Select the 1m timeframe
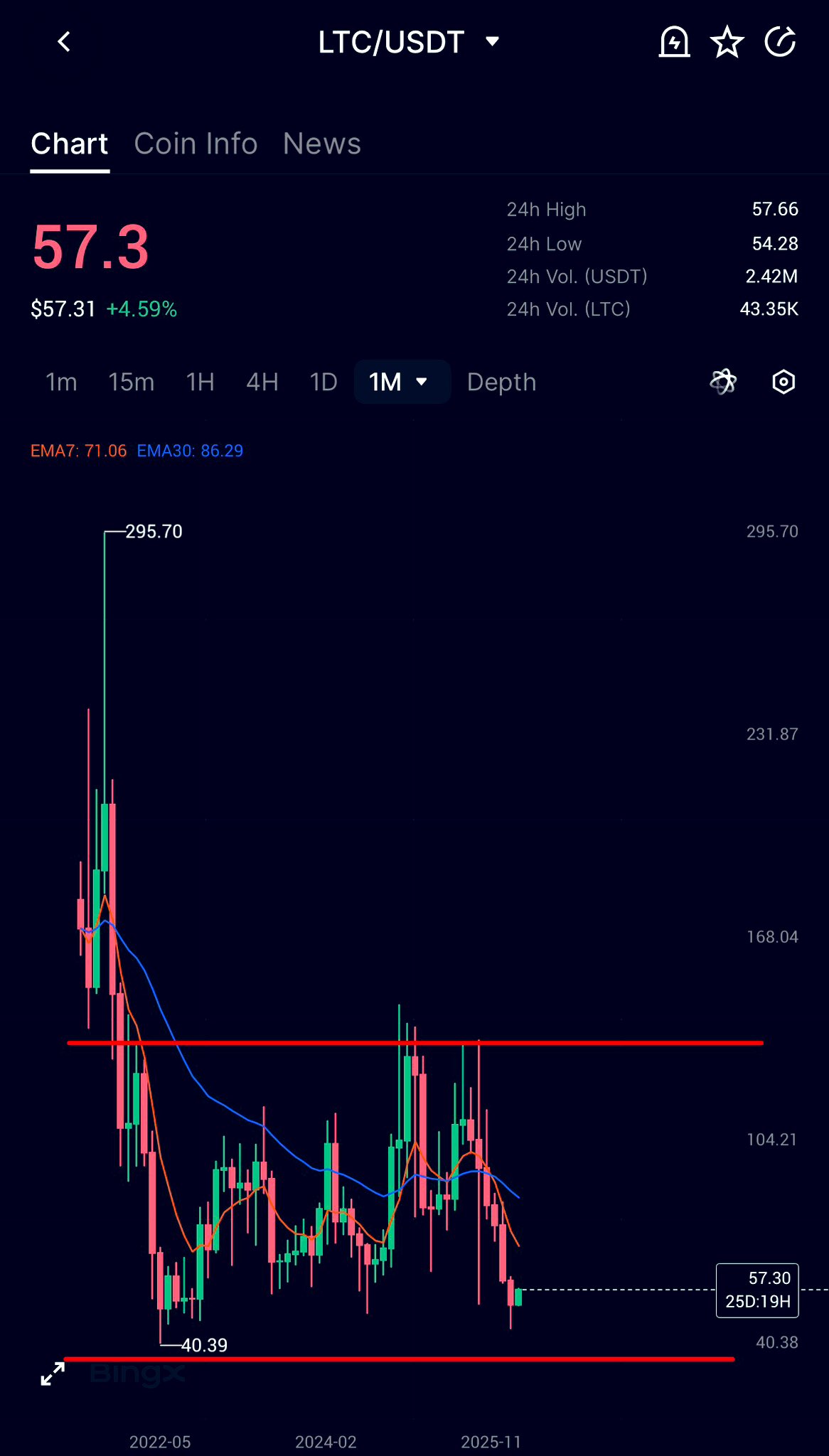829x1456 pixels. [x=61, y=382]
